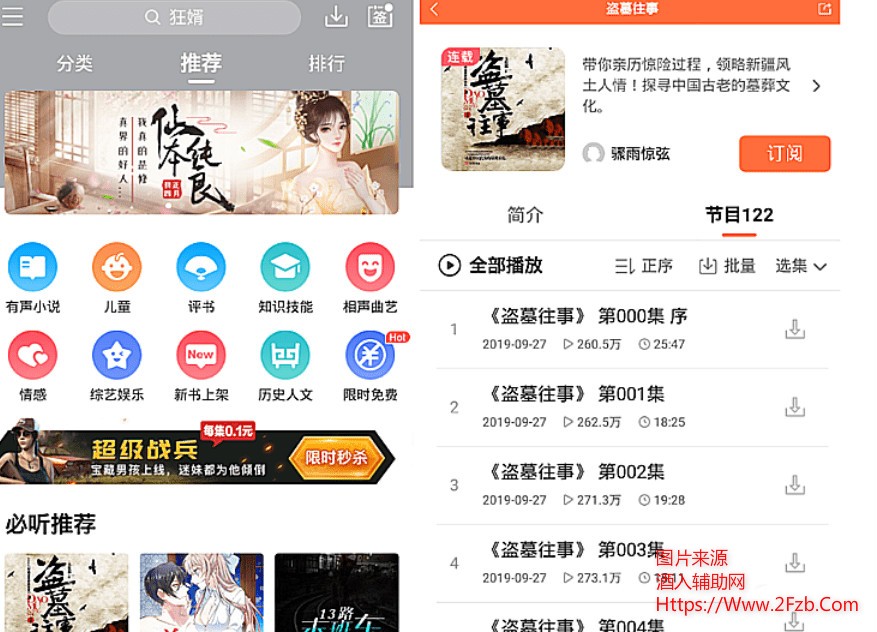Share the 盗墓往事 album
This screenshot has width=877, height=632.
tap(824, 9)
